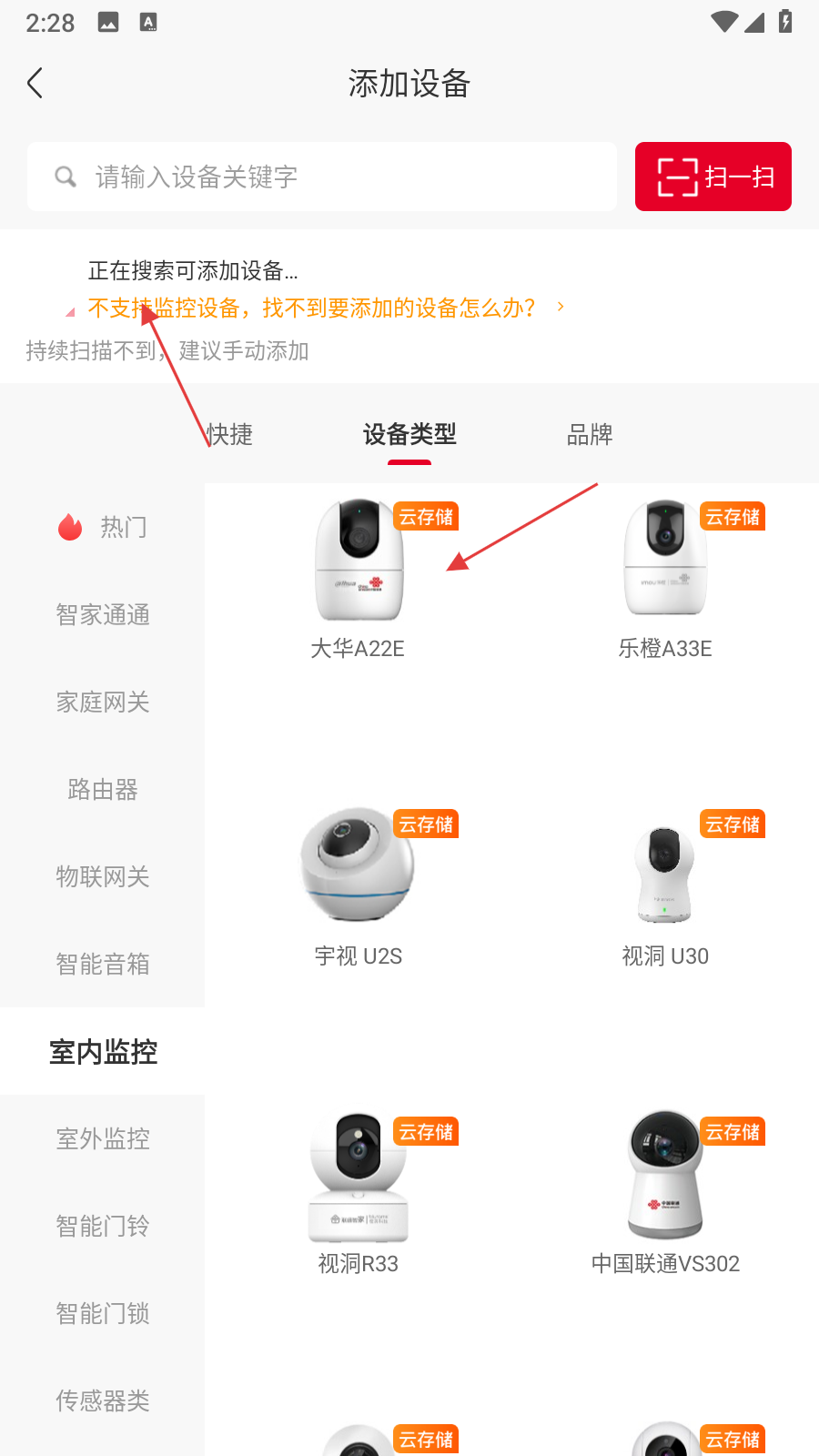This screenshot has width=819, height=1456.
Task: Switch to the 品牌 tab
Action: (590, 435)
